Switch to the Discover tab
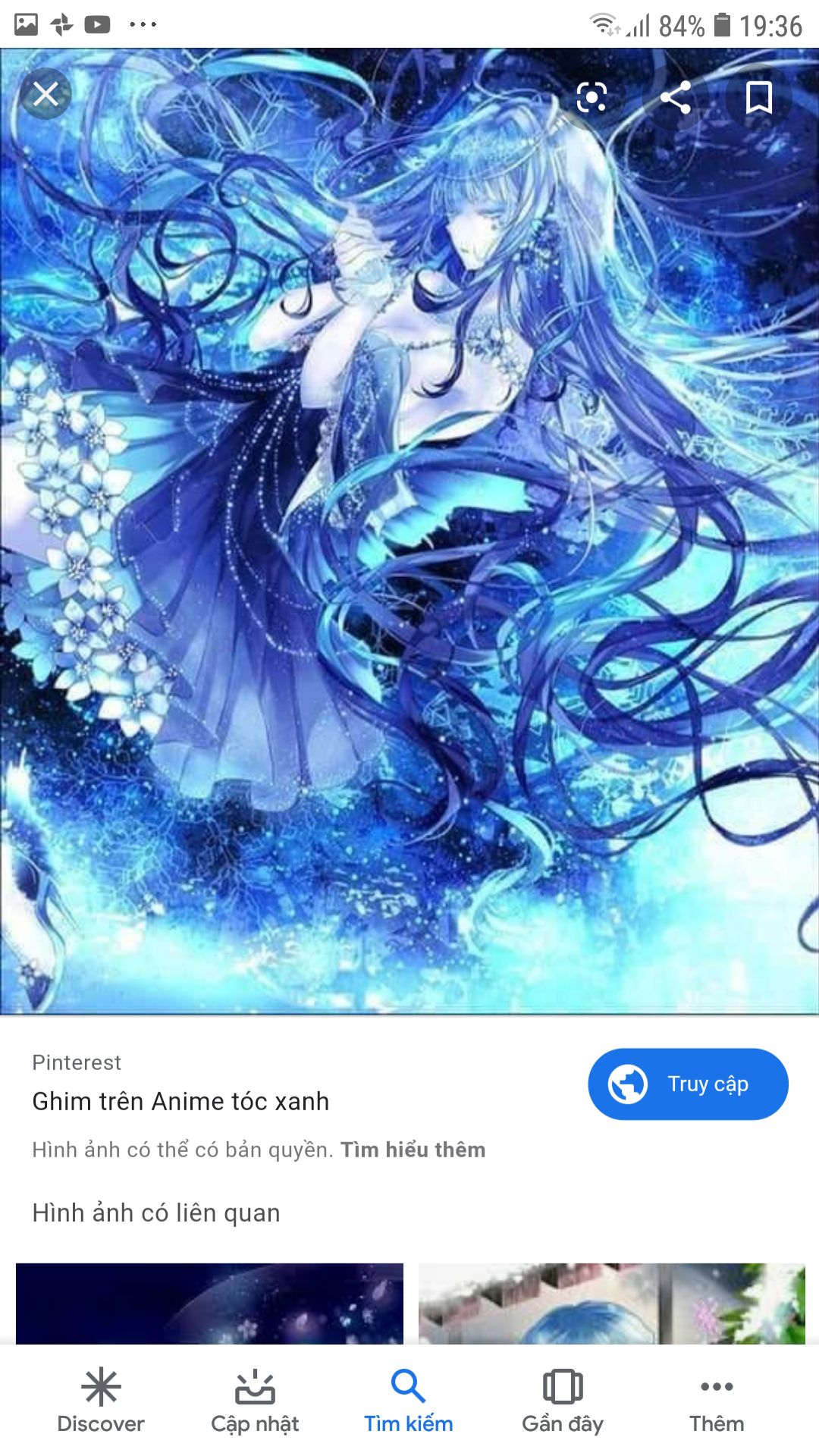819x1456 pixels. 101,1401
